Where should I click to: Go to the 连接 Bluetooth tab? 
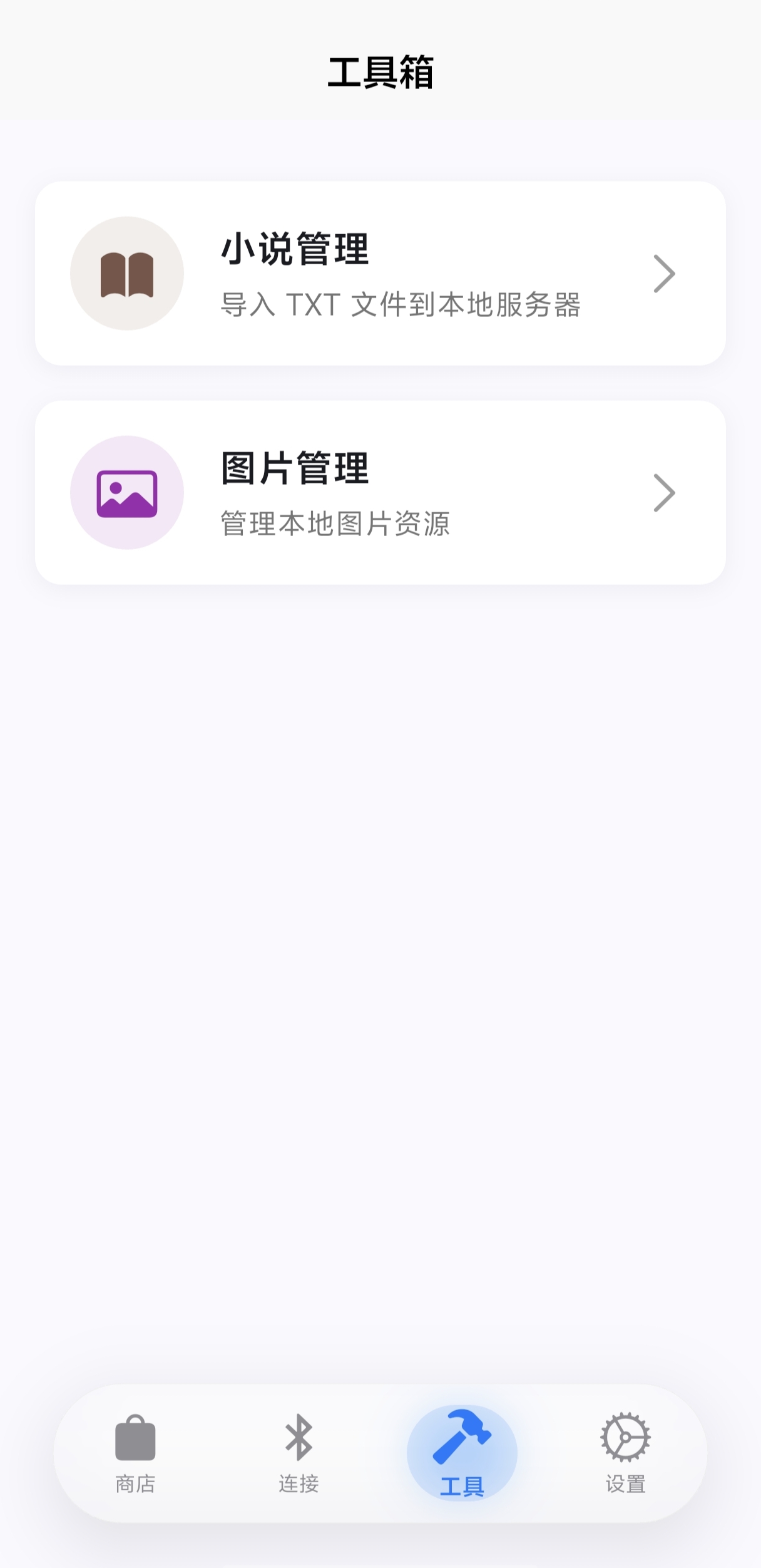click(299, 1454)
